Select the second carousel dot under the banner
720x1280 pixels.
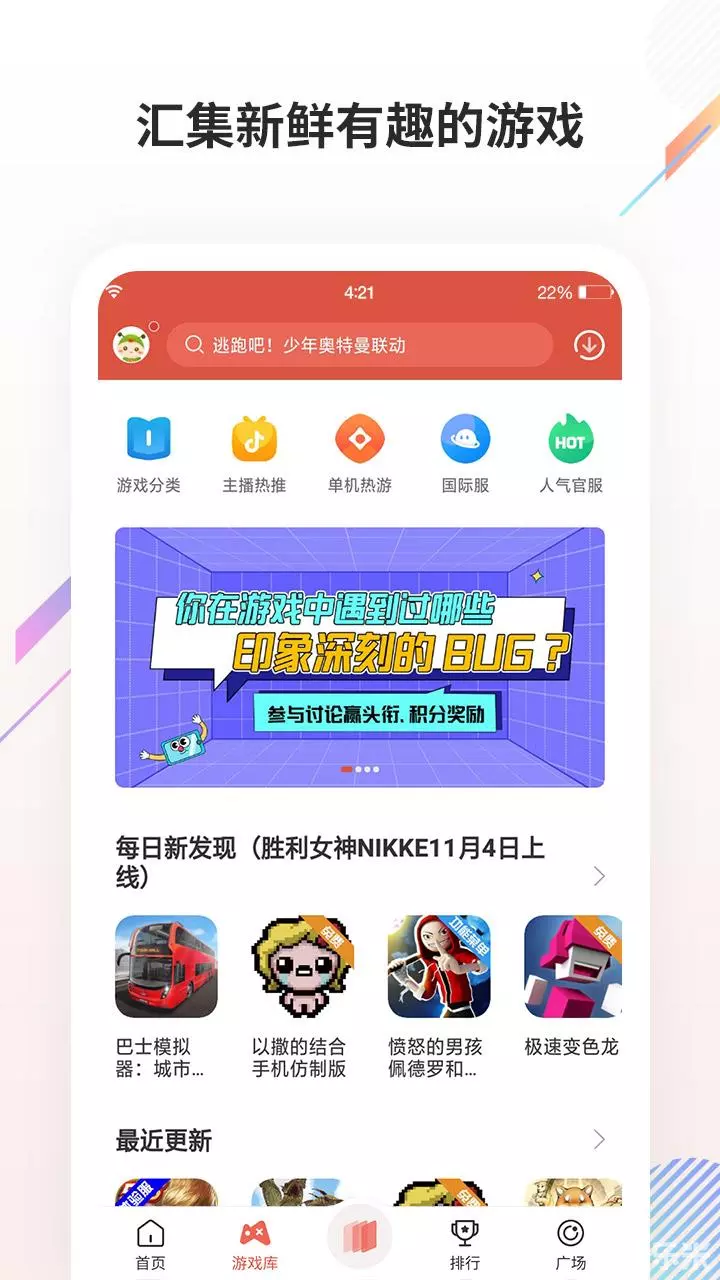tap(359, 770)
